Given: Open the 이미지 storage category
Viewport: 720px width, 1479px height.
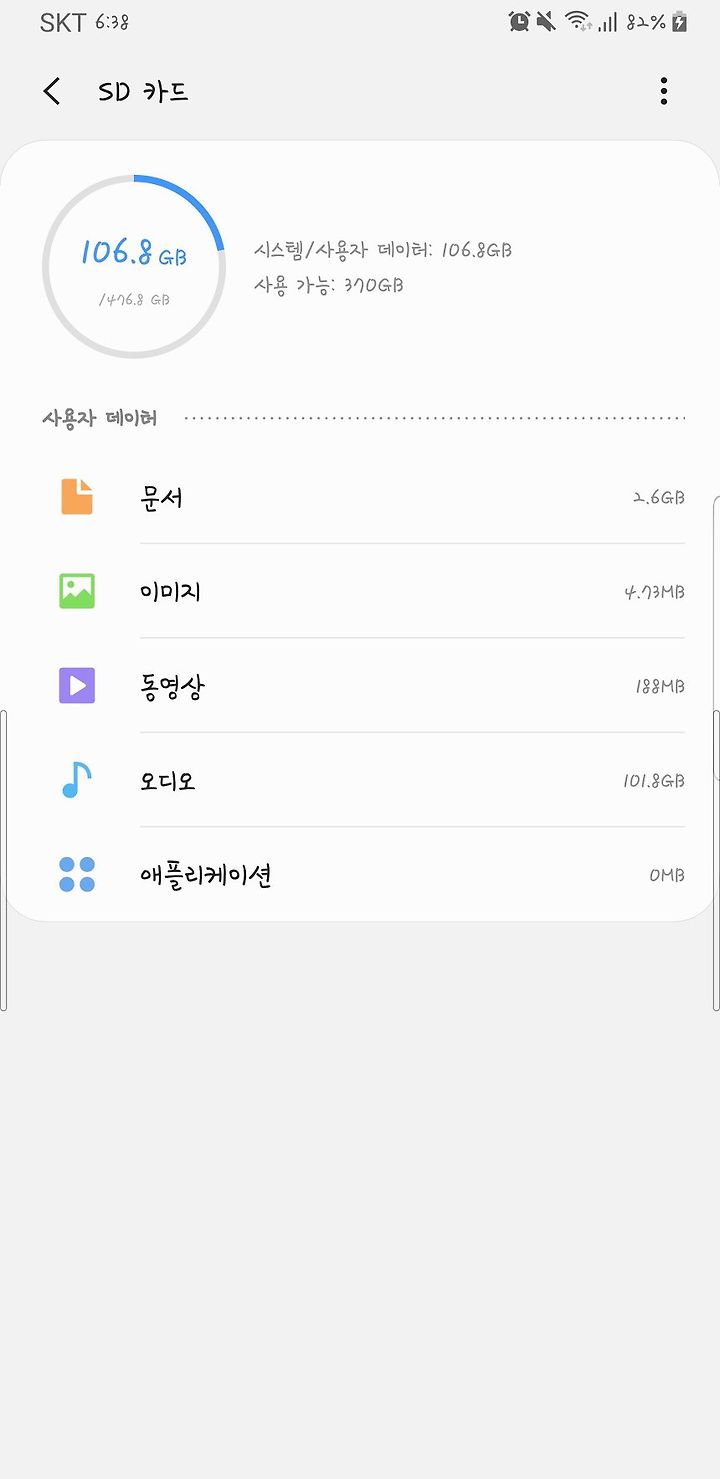Looking at the screenshot, I should [360, 591].
